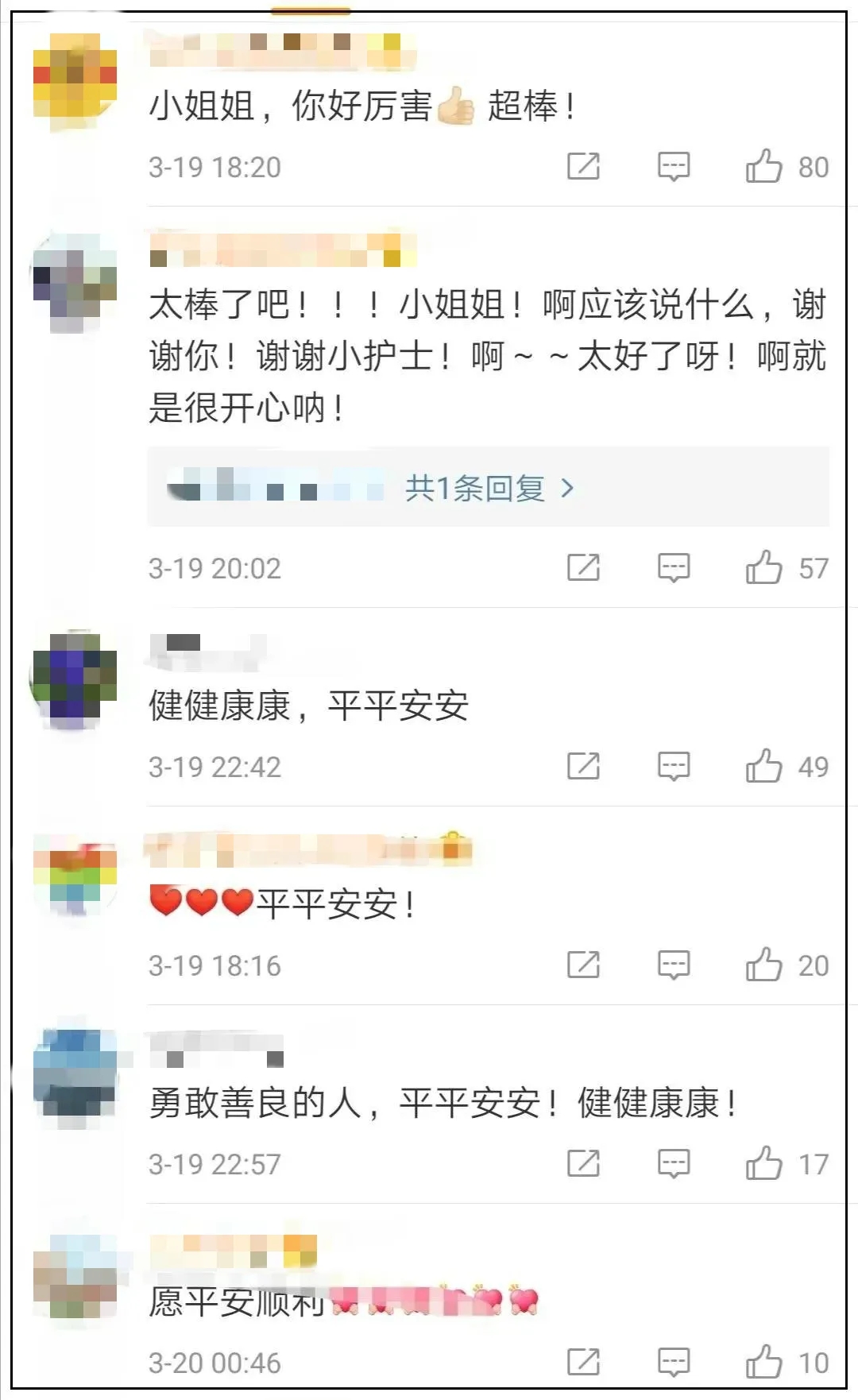Reply to the comment posted 3-19 22:57
The height and width of the screenshot is (1400, 858).
(674, 1163)
